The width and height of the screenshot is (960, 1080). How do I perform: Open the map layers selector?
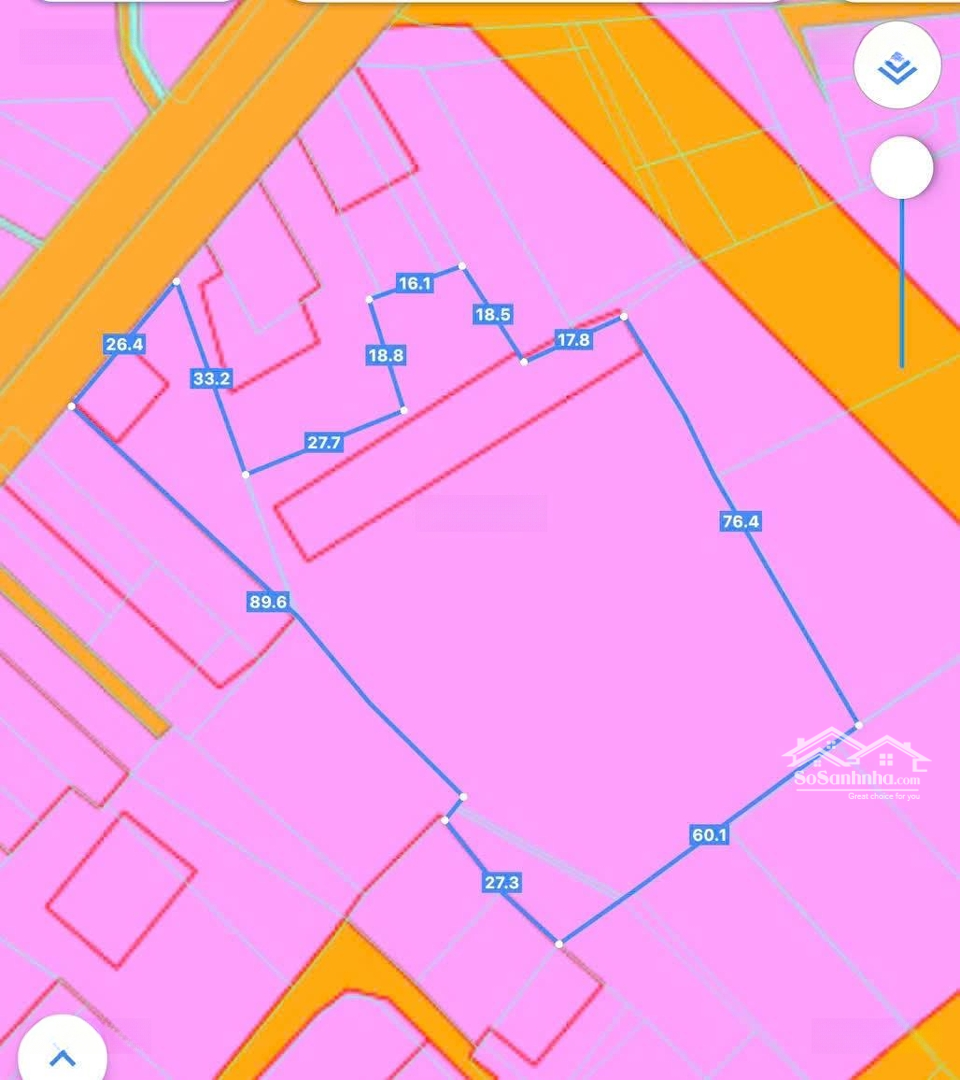[897, 66]
